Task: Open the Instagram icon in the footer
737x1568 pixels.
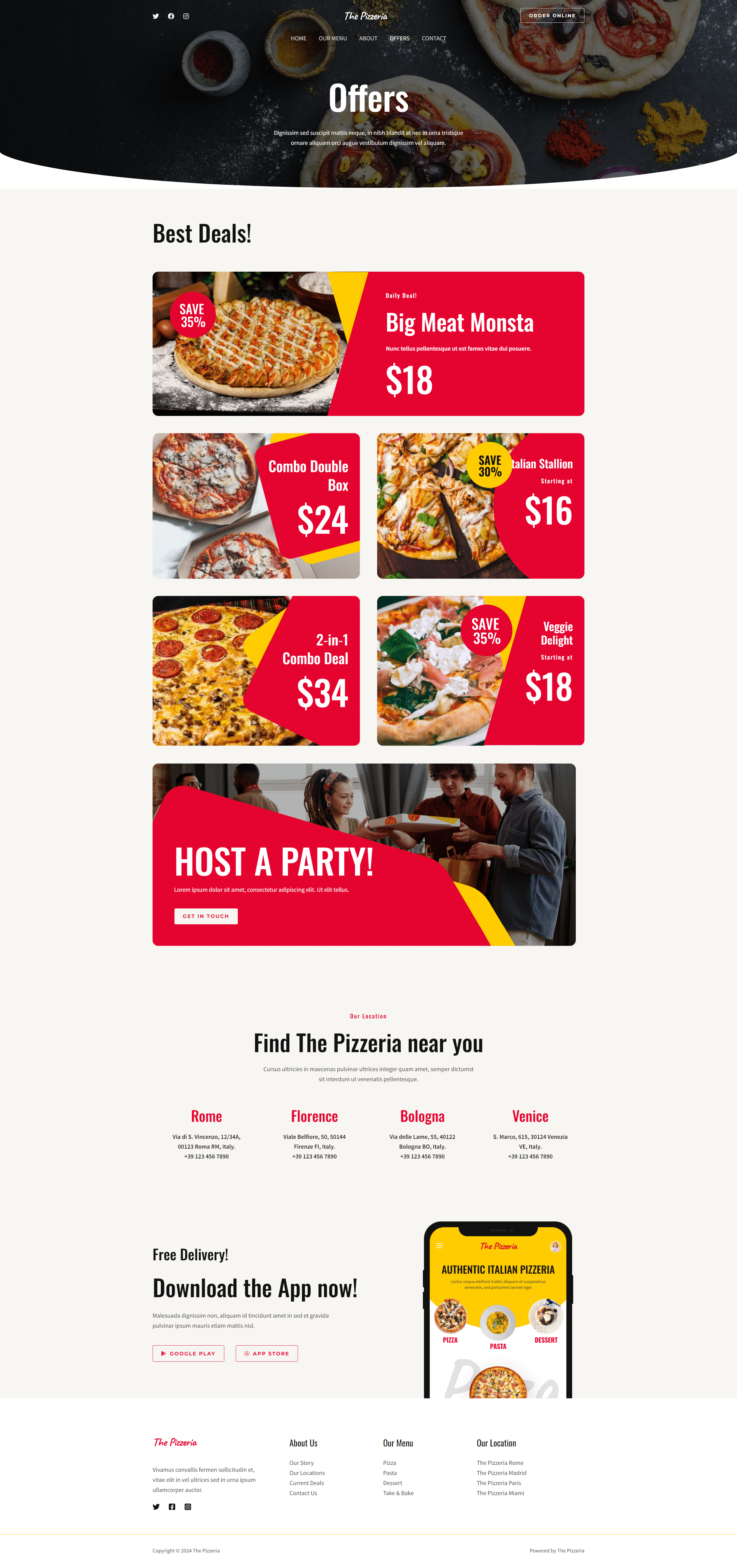Action: coord(188,1507)
